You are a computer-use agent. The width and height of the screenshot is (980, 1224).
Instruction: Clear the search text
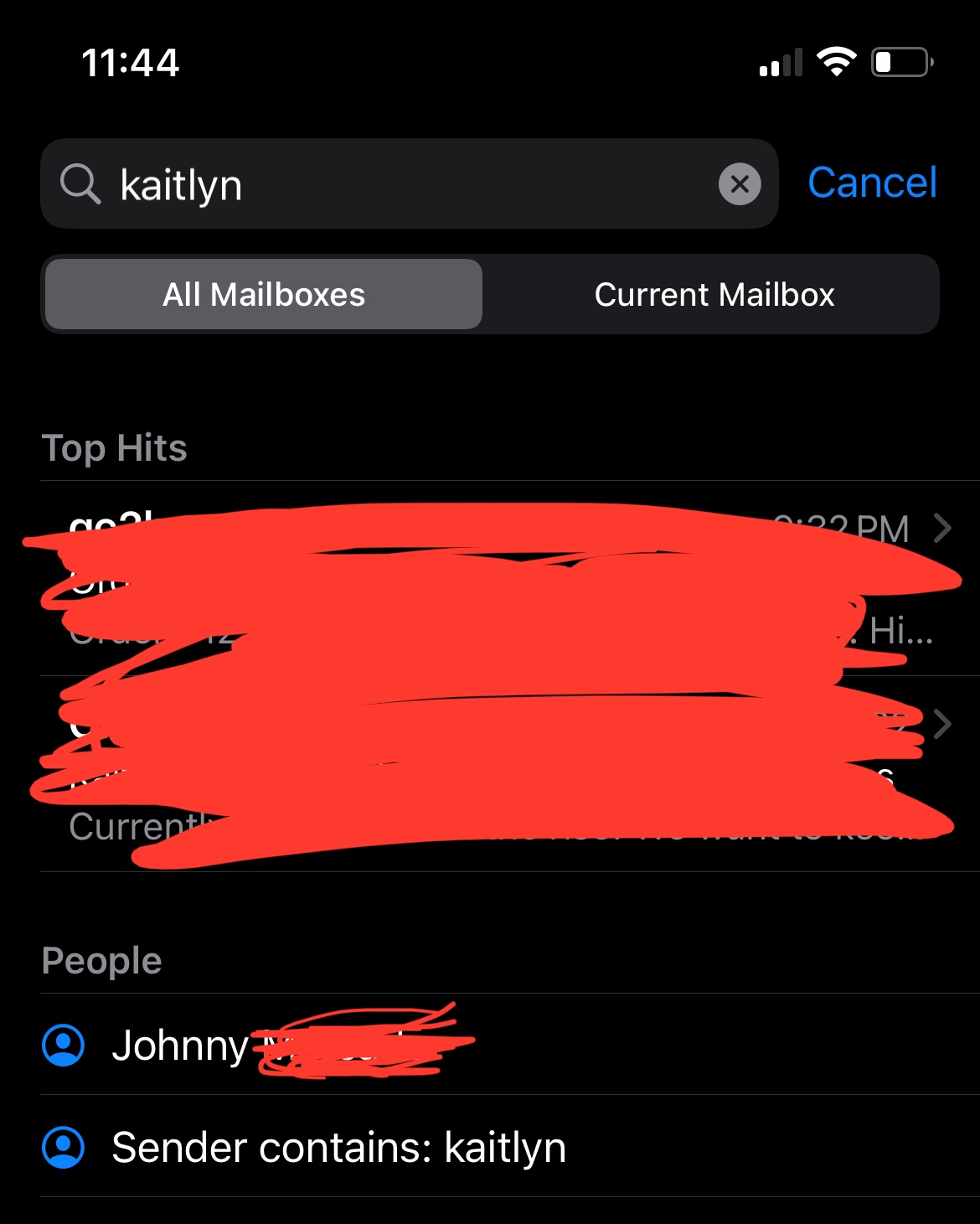[740, 184]
